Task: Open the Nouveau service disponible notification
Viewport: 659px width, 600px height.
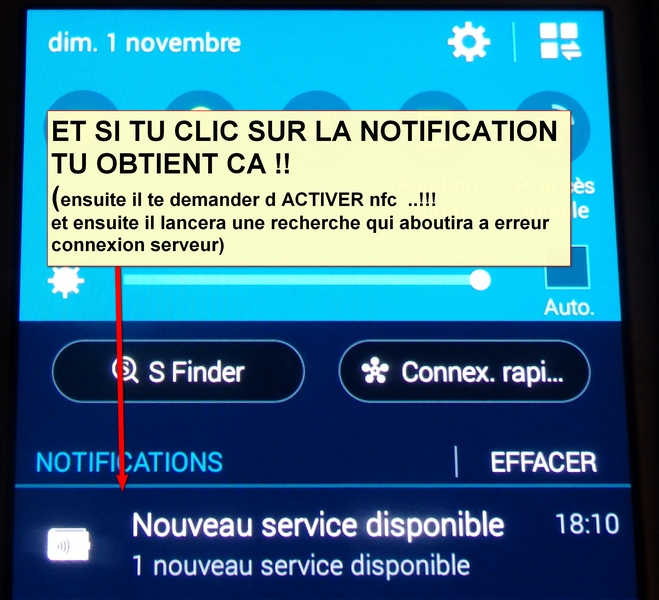Action: click(320, 542)
